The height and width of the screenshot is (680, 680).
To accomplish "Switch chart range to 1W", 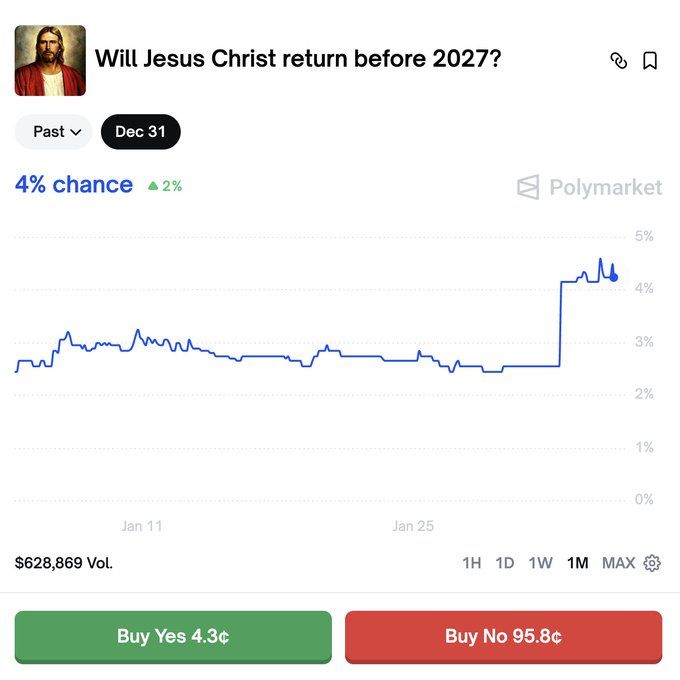I will (540, 563).
